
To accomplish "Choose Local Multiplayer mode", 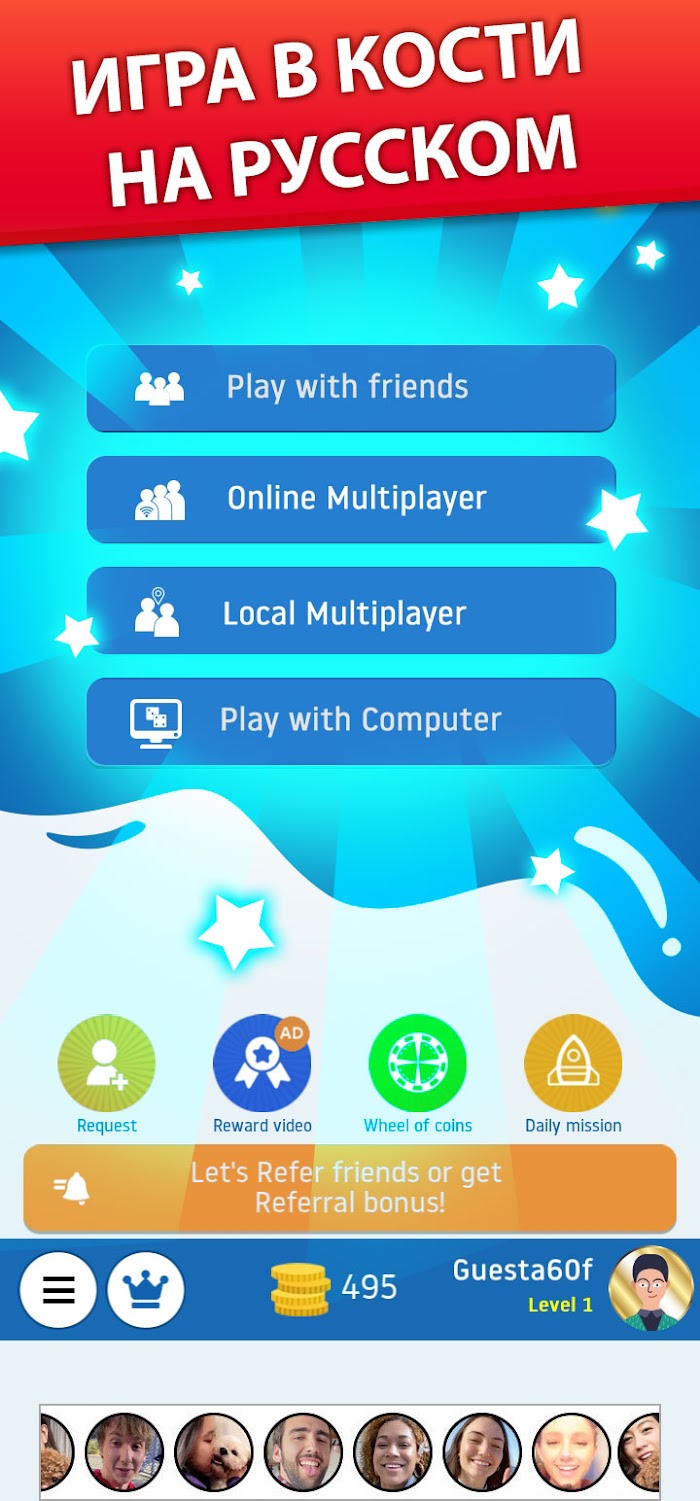I will coord(351,611).
